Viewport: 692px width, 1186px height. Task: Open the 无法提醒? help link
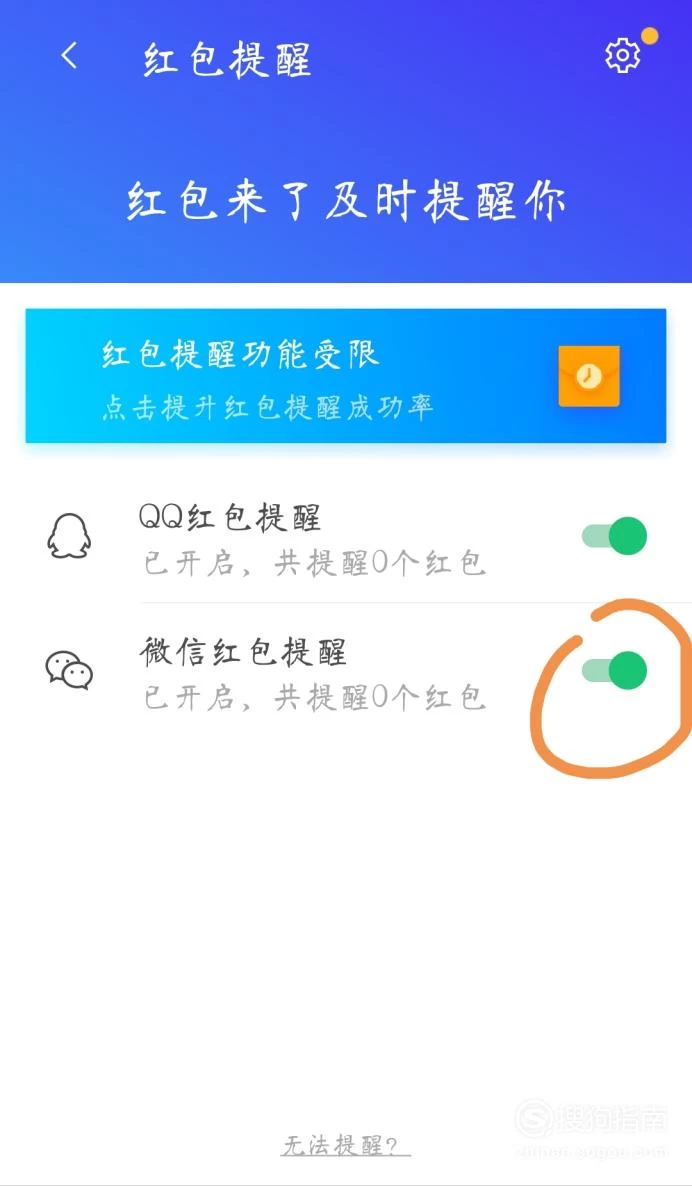(345, 1146)
